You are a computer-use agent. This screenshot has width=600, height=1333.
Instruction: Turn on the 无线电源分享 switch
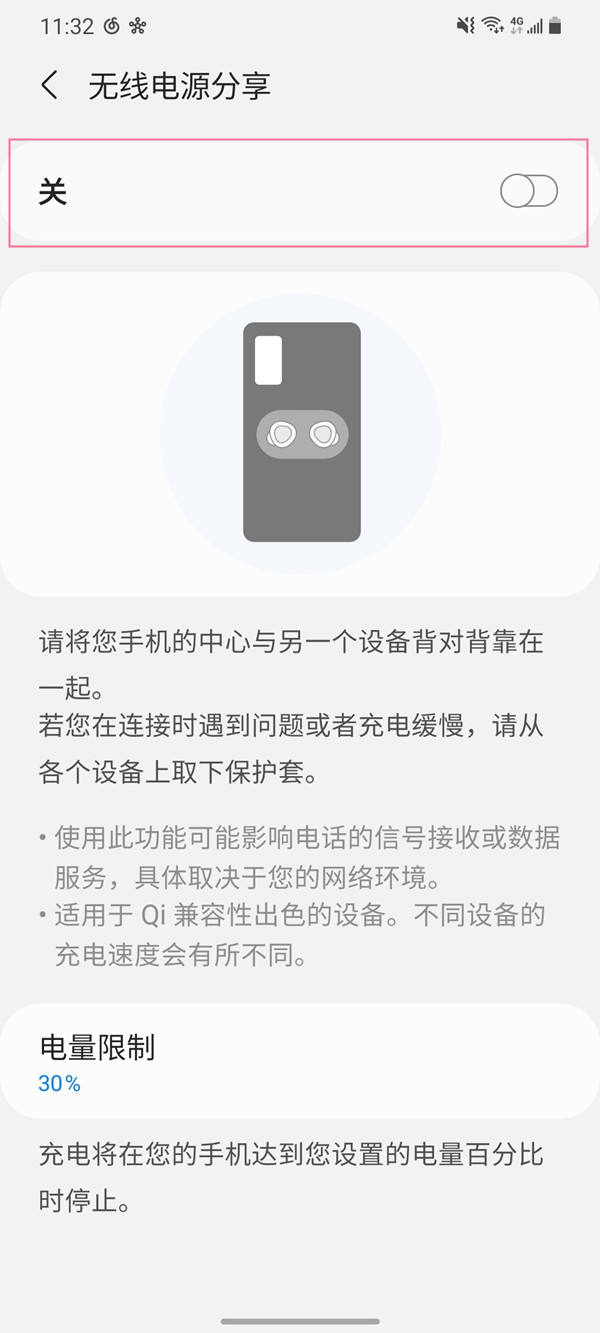[x=528, y=191]
